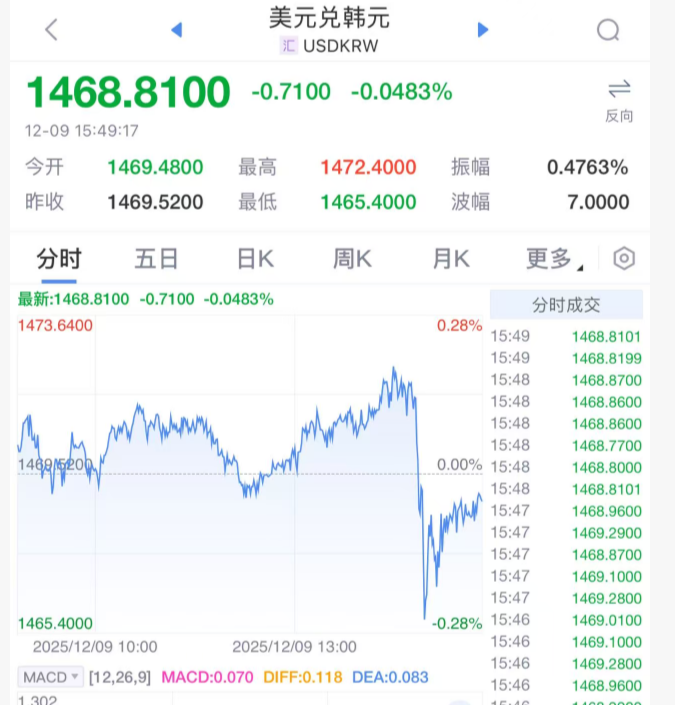Image resolution: width=675 pixels, height=705 pixels.
Task: Open the MACD indicator dropdown
Action: [x=51, y=677]
